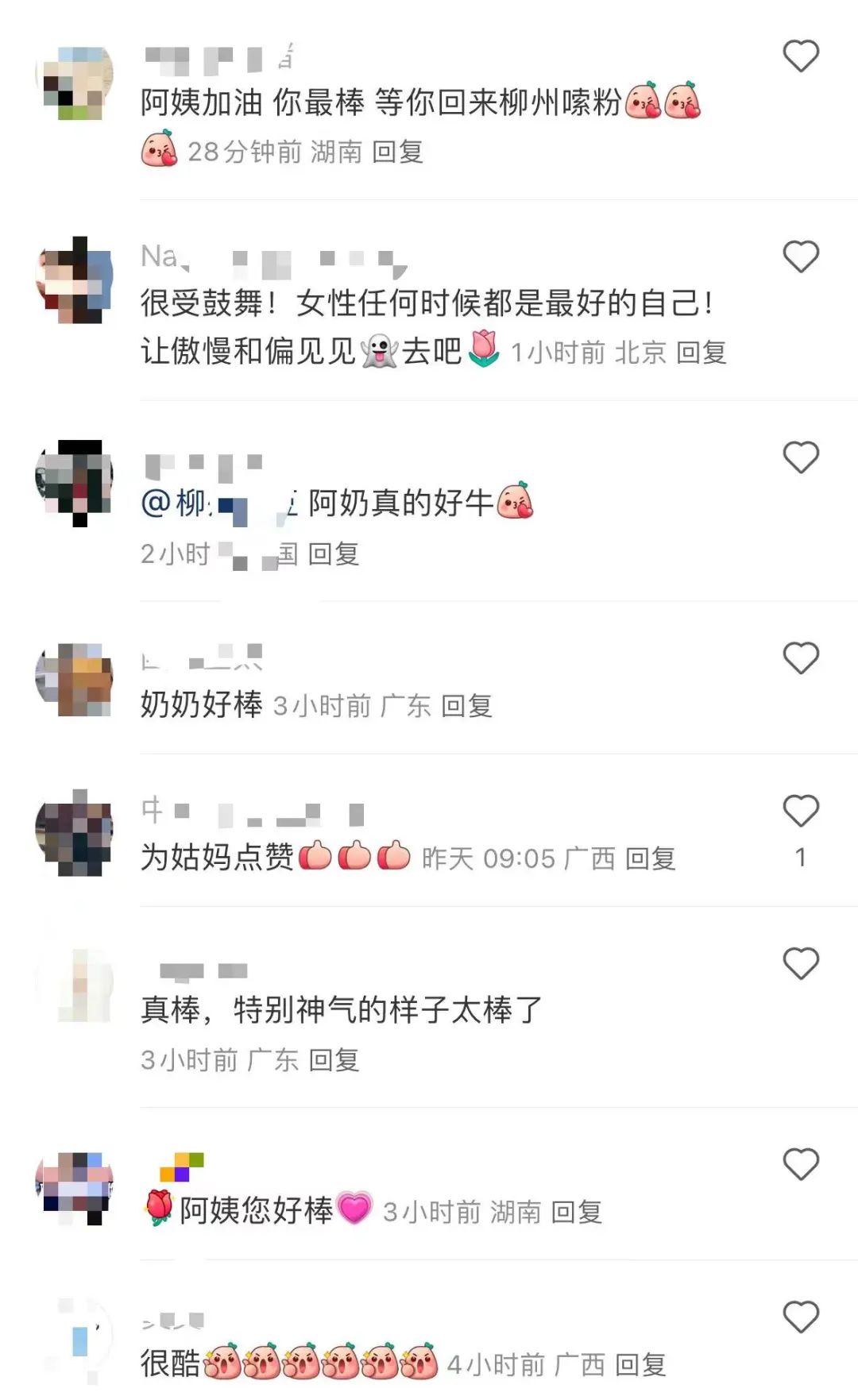This screenshot has width=858, height=1400.
Task: Reply to the comment 奶奶好棒
Action: 466,706
